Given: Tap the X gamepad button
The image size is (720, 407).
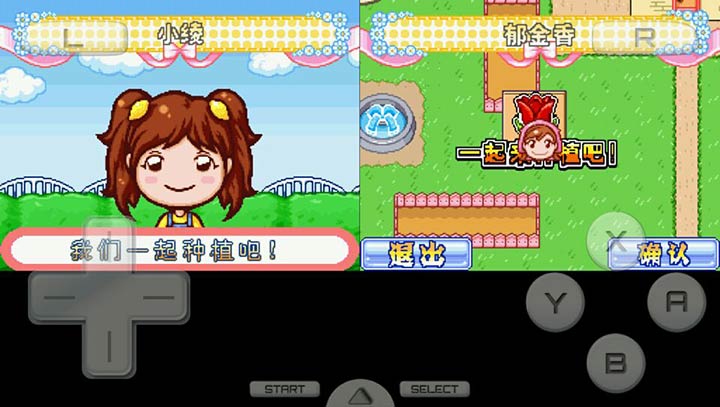Looking at the screenshot, I should tap(616, 240).
